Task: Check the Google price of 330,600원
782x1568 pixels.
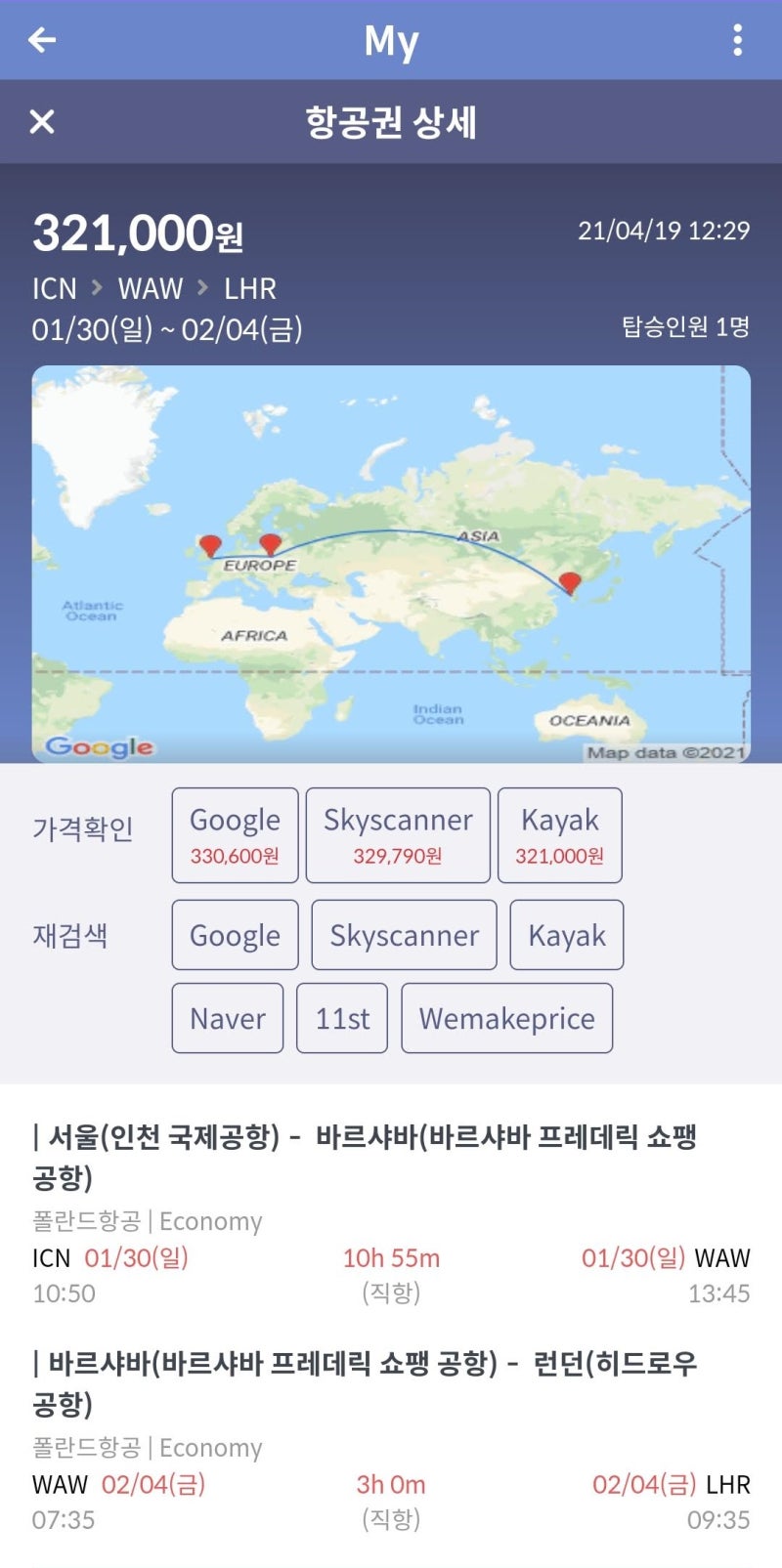Action: [234, 835]
